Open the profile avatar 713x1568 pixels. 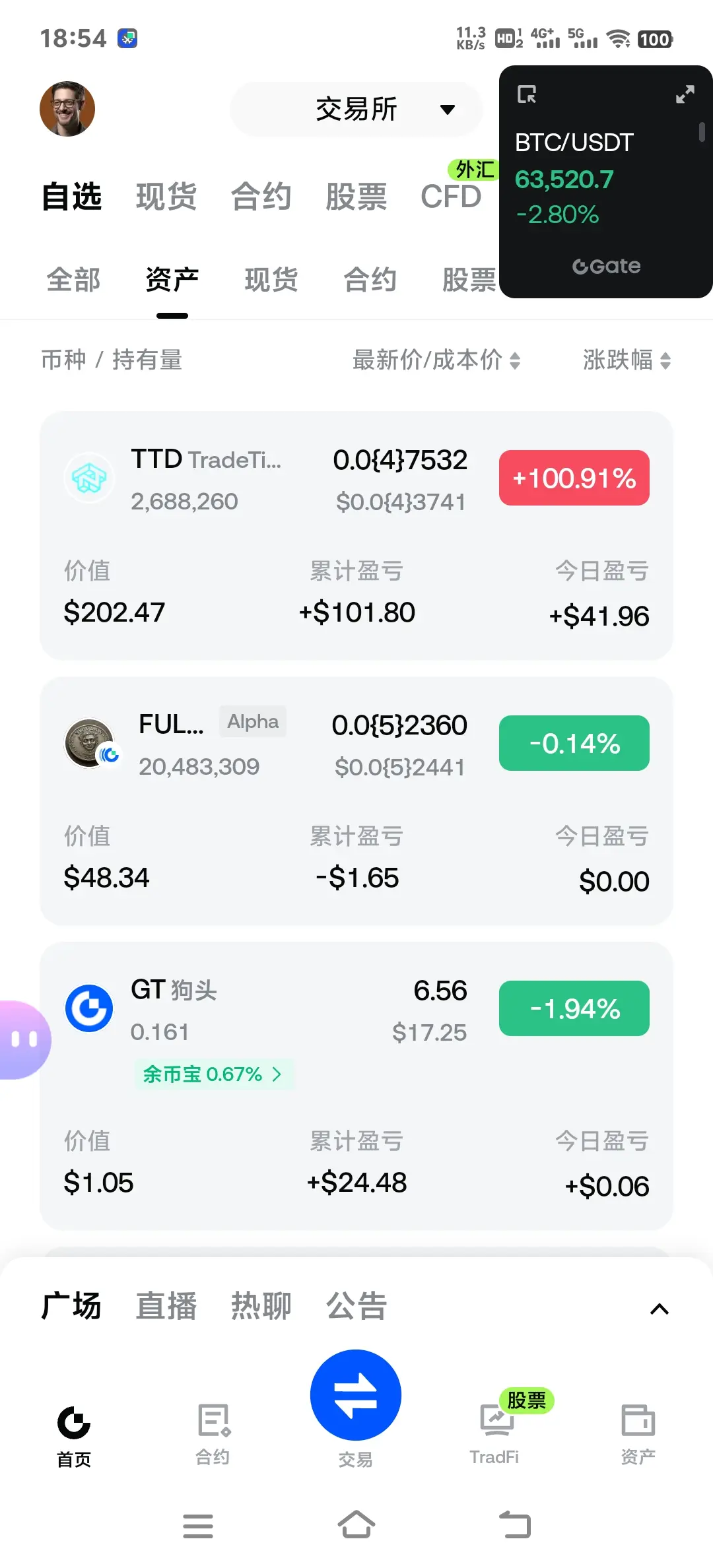(67, 109)
